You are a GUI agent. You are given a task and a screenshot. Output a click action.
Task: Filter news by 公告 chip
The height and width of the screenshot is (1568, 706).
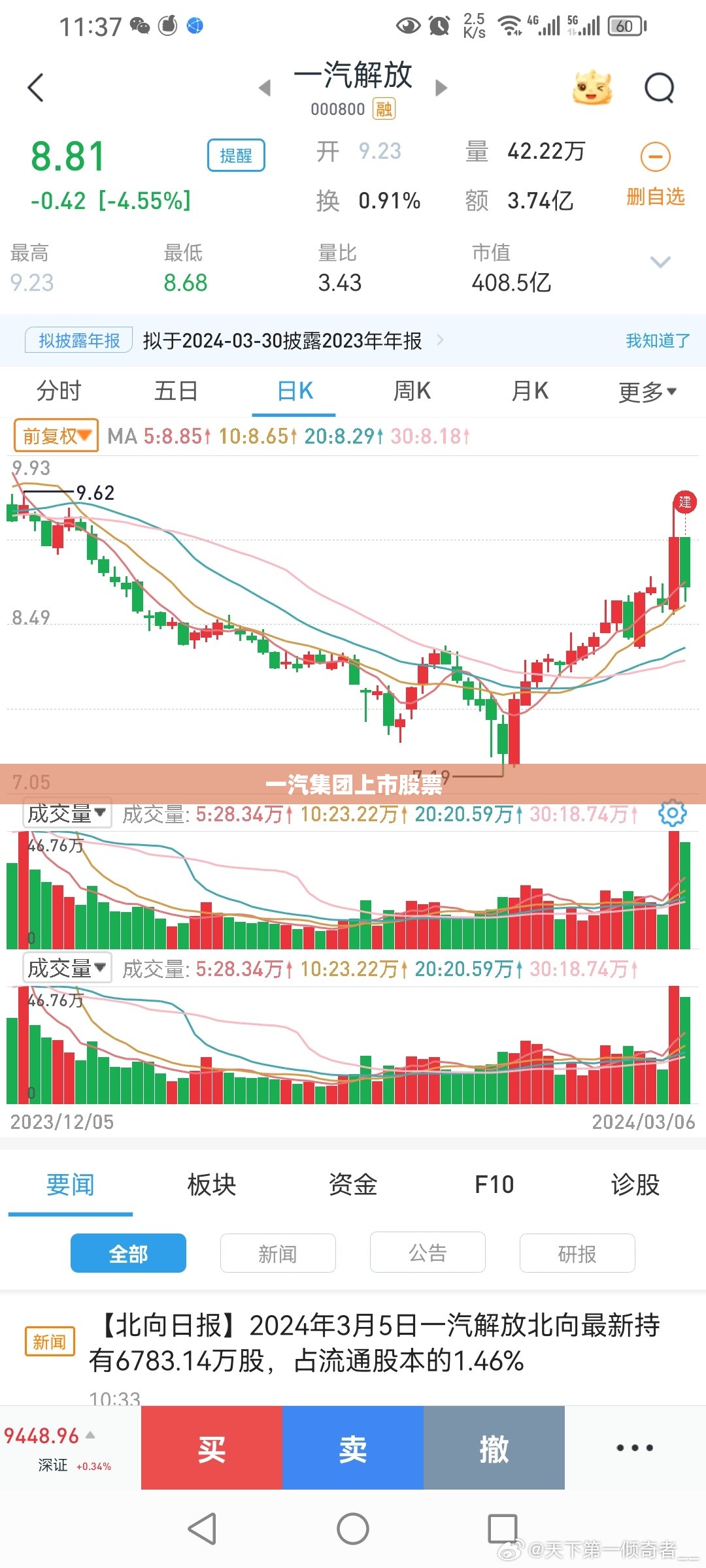(428, 1252)
